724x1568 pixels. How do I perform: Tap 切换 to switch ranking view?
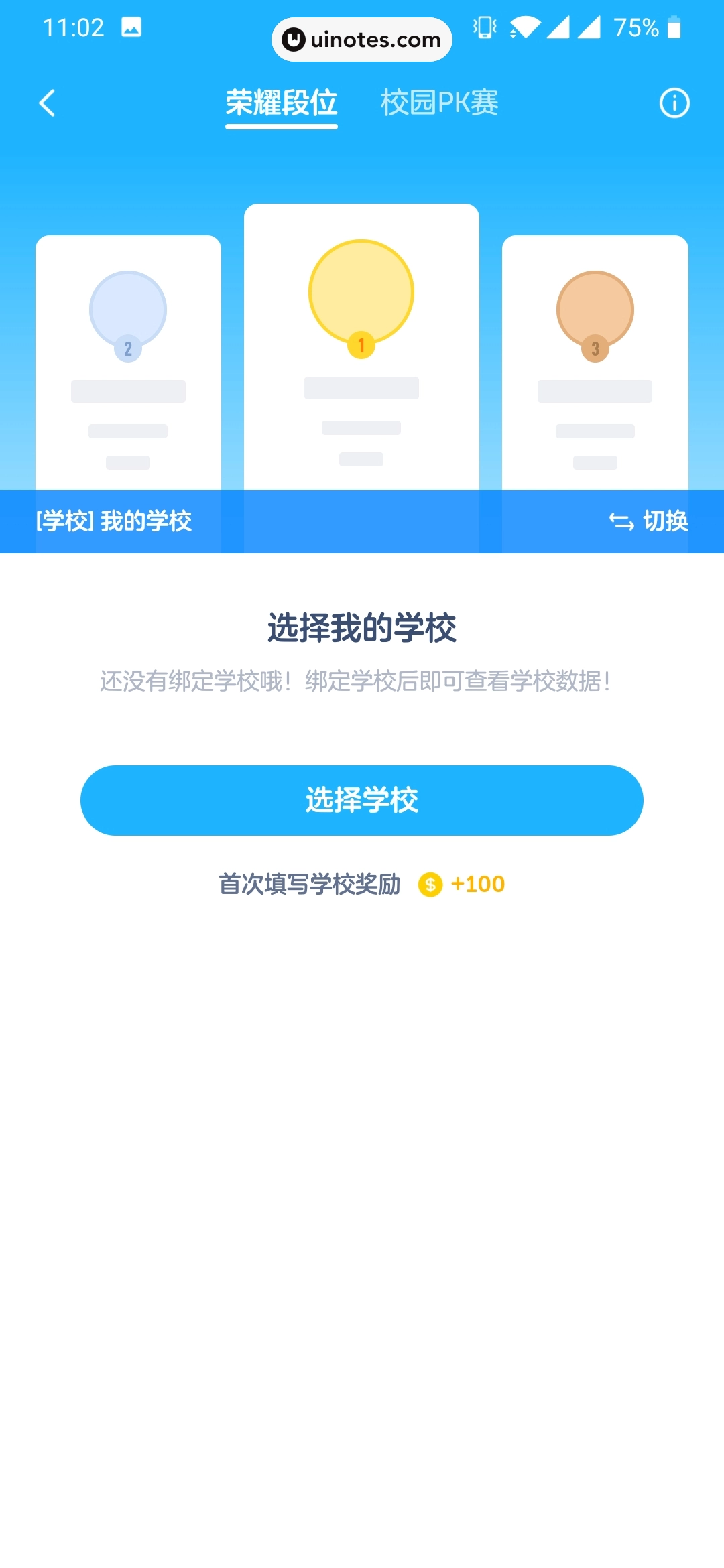point(666,521)
